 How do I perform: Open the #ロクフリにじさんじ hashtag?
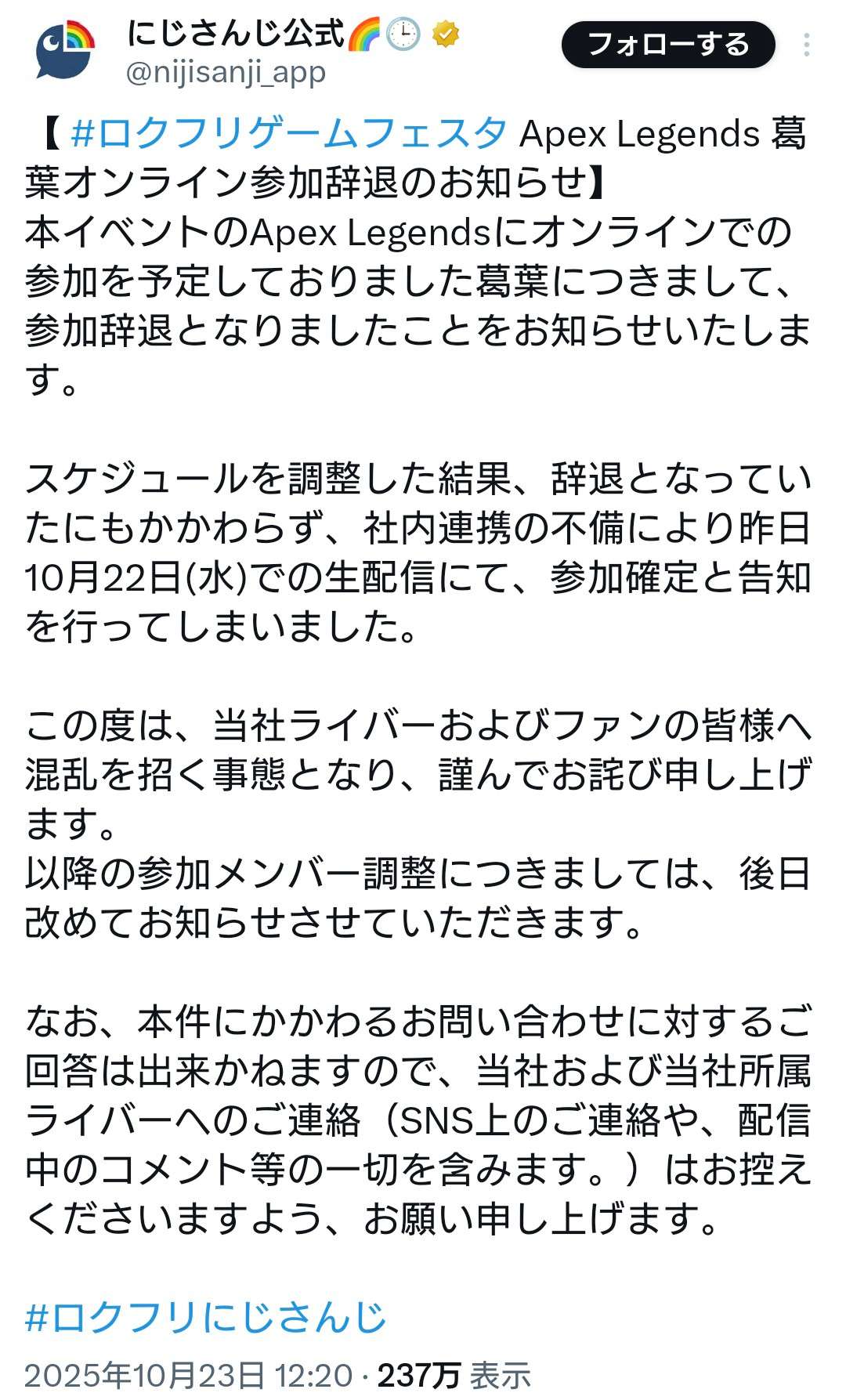[x=205, y=1317]
